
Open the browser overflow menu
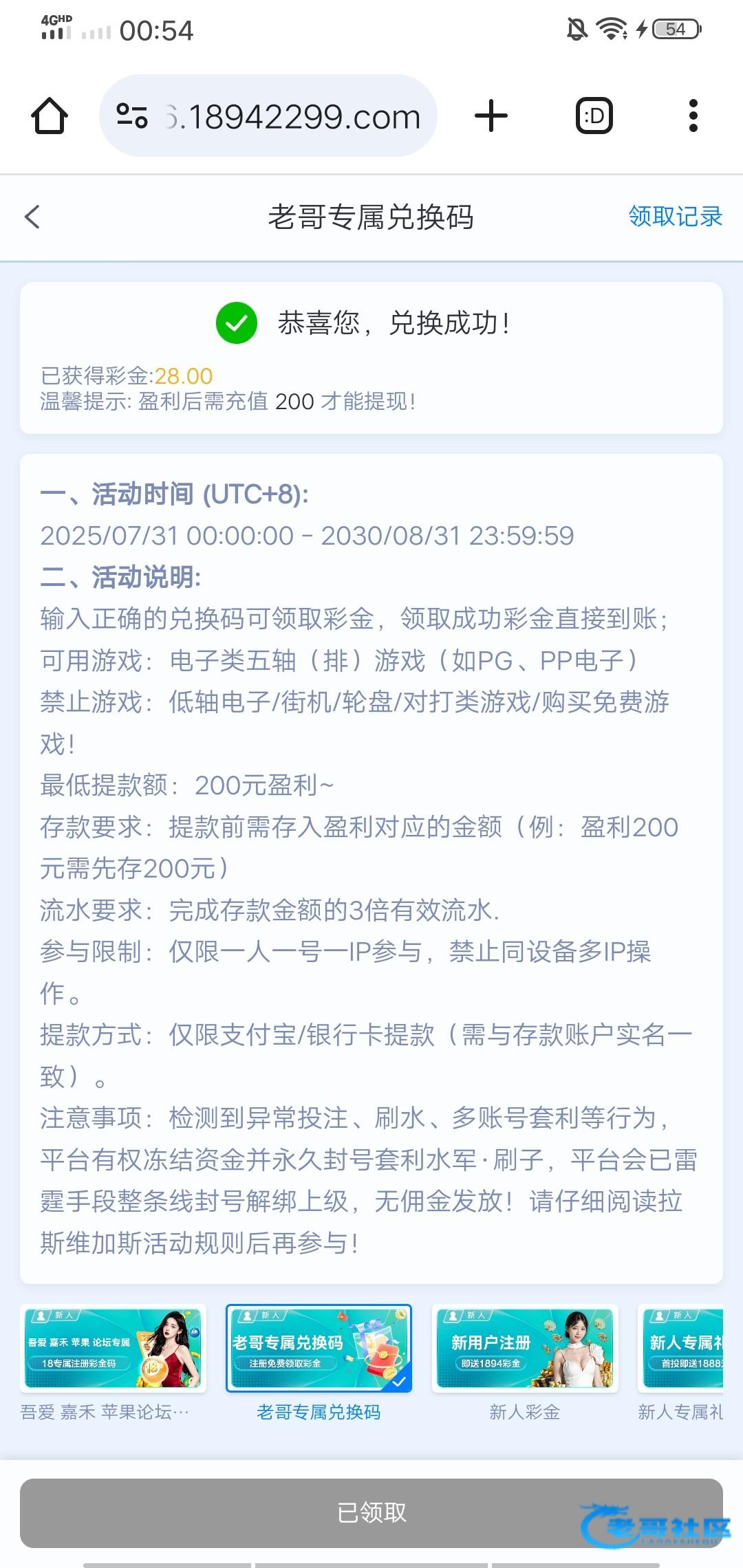[693, 116]
